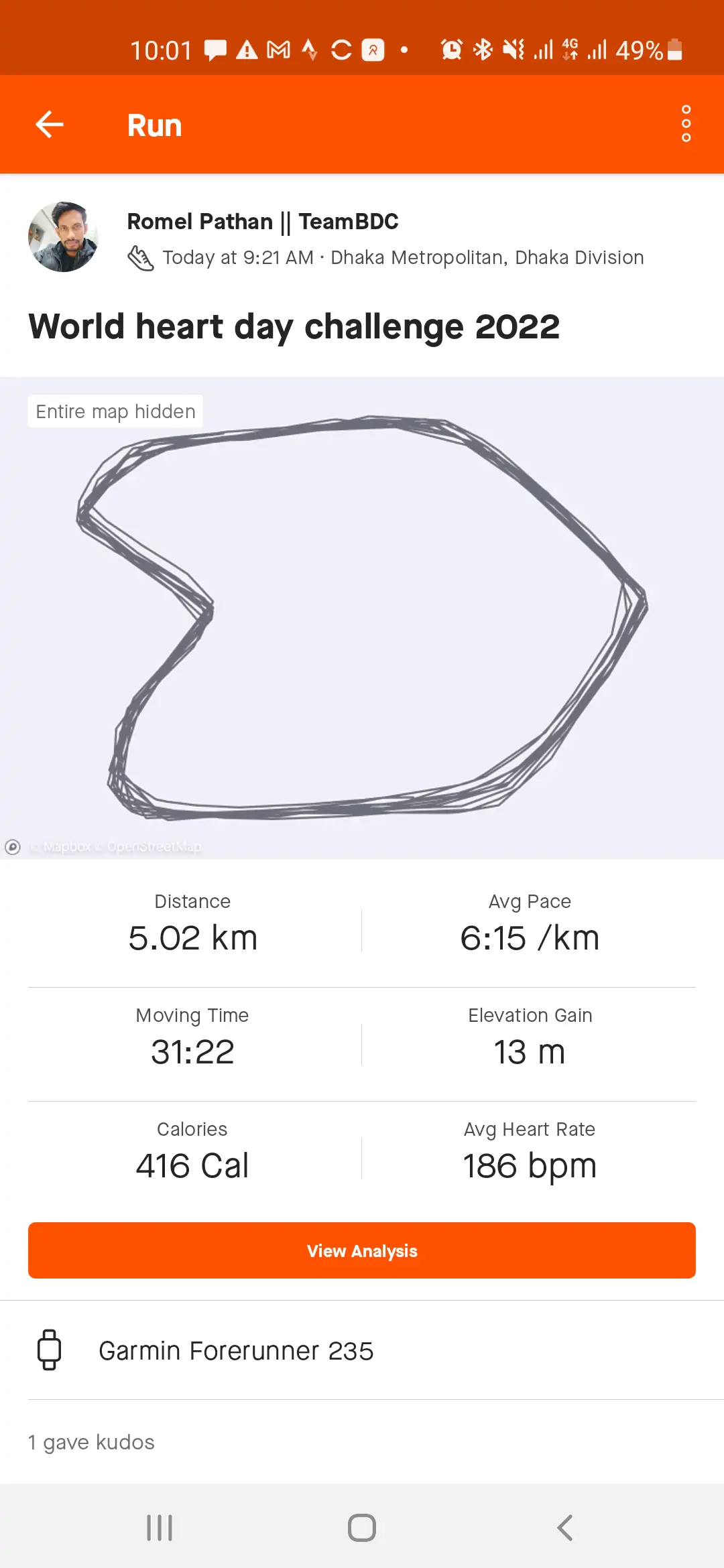This screenshot has width=724, height=1568.
Task: Open the system recent apps button
Action: tap(160, 1528)
